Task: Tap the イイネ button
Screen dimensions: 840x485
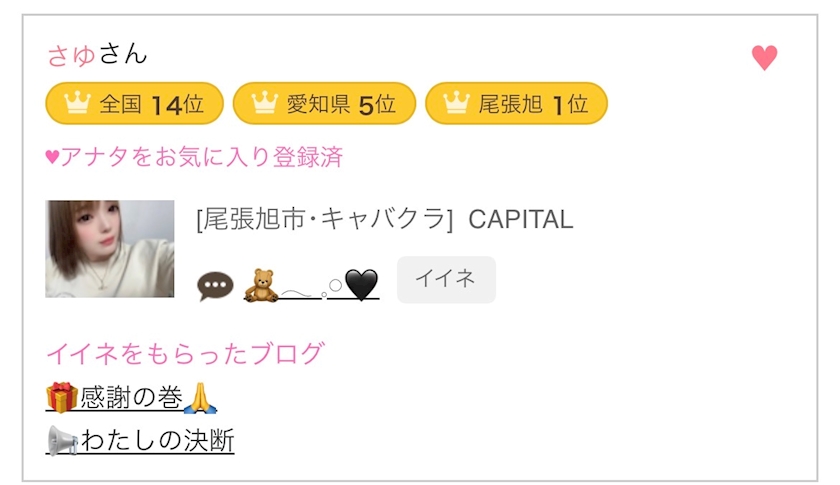Action: (x=446, y=279)
